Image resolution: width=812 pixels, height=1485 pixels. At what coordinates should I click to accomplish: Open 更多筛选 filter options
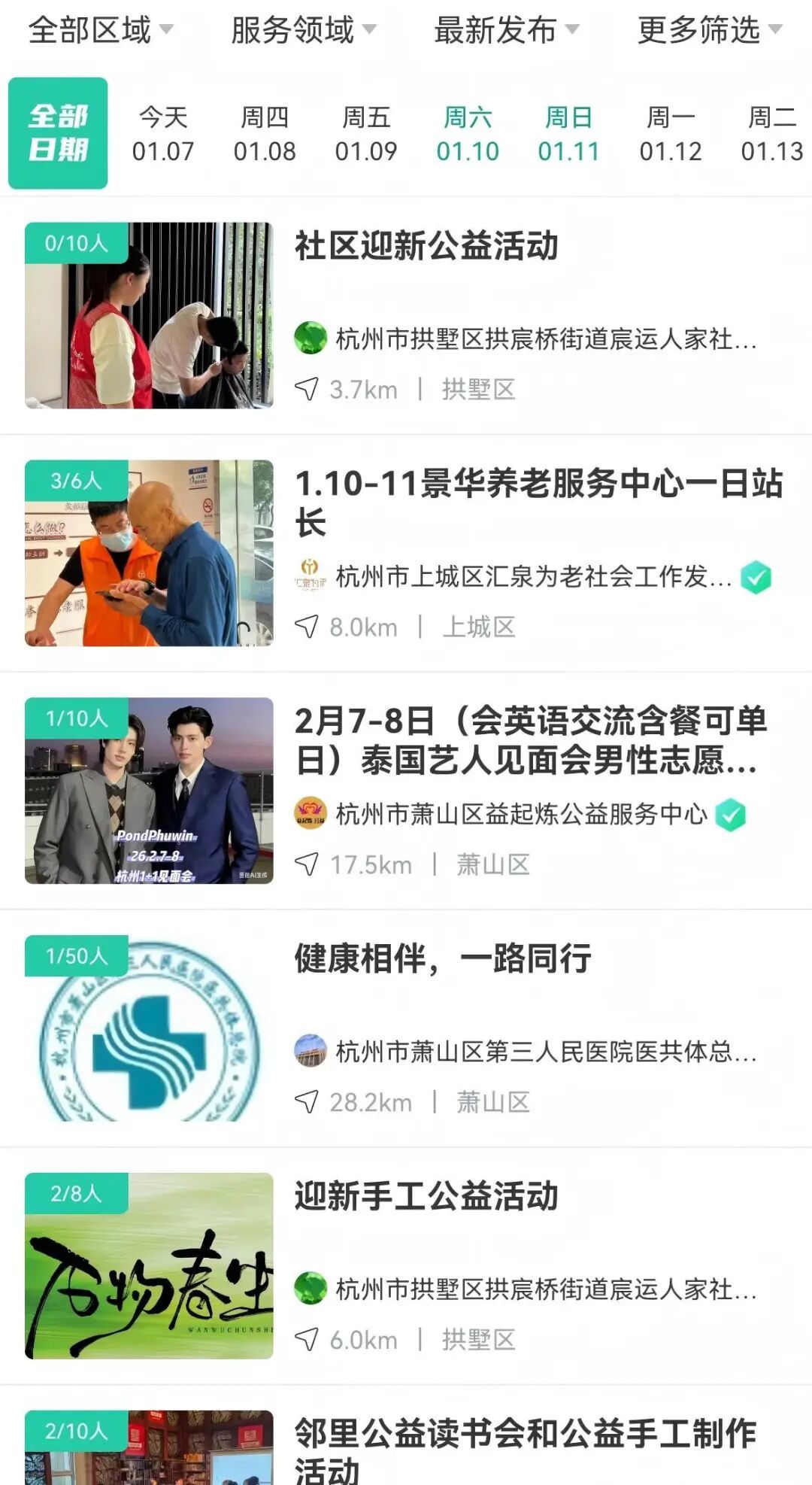click(x=709, y=31)
